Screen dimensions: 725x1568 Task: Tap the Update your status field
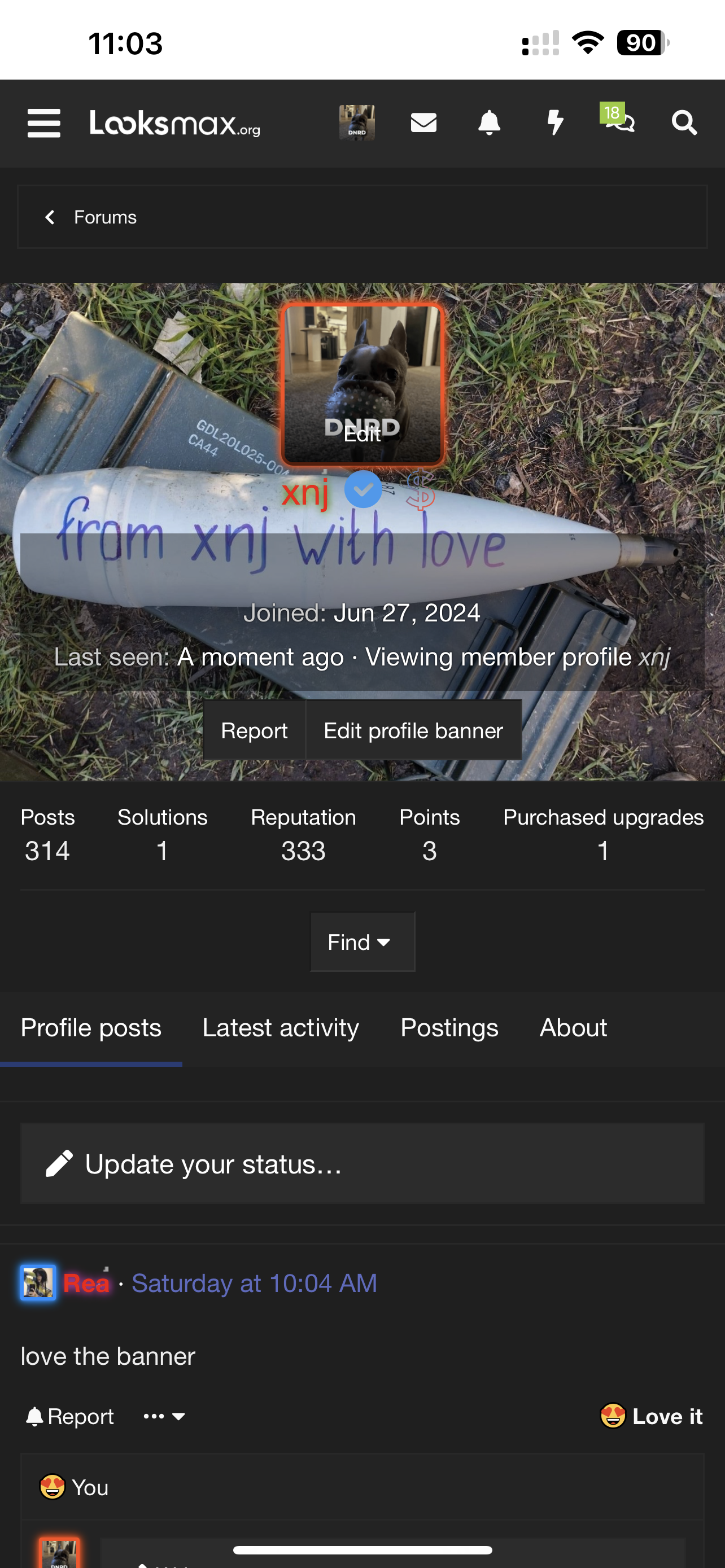pyautogui.click(x=362, y=1164)
